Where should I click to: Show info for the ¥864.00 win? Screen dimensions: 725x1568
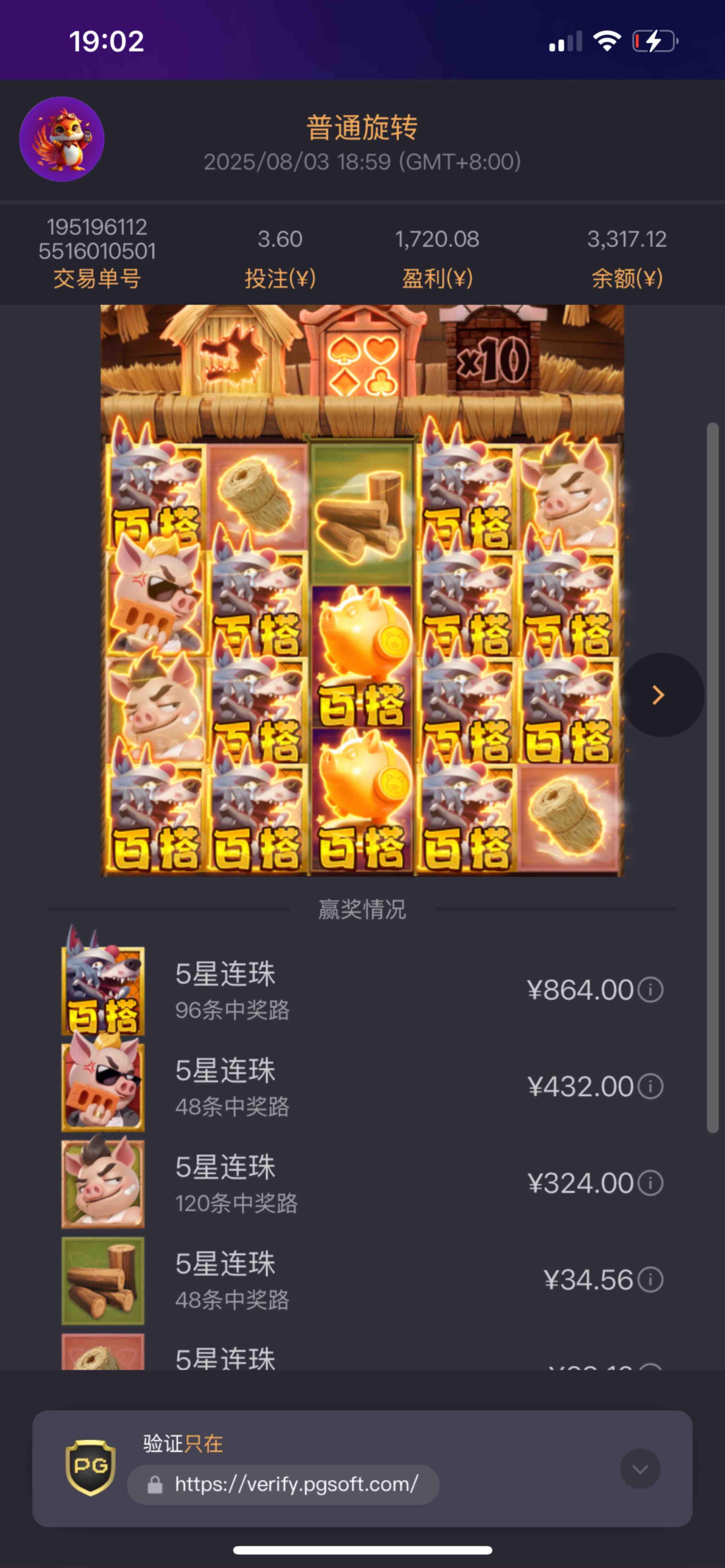pos(650,989)
